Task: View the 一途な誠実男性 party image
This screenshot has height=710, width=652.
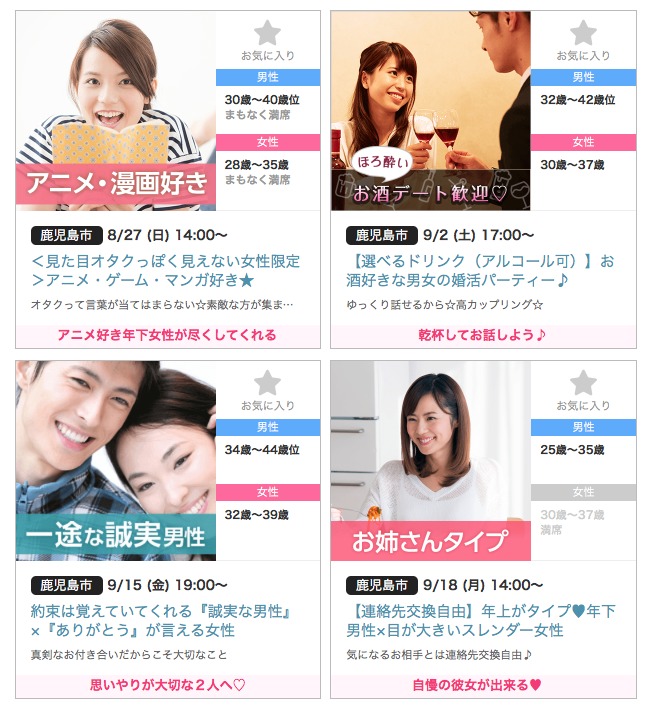Action: 116,460
